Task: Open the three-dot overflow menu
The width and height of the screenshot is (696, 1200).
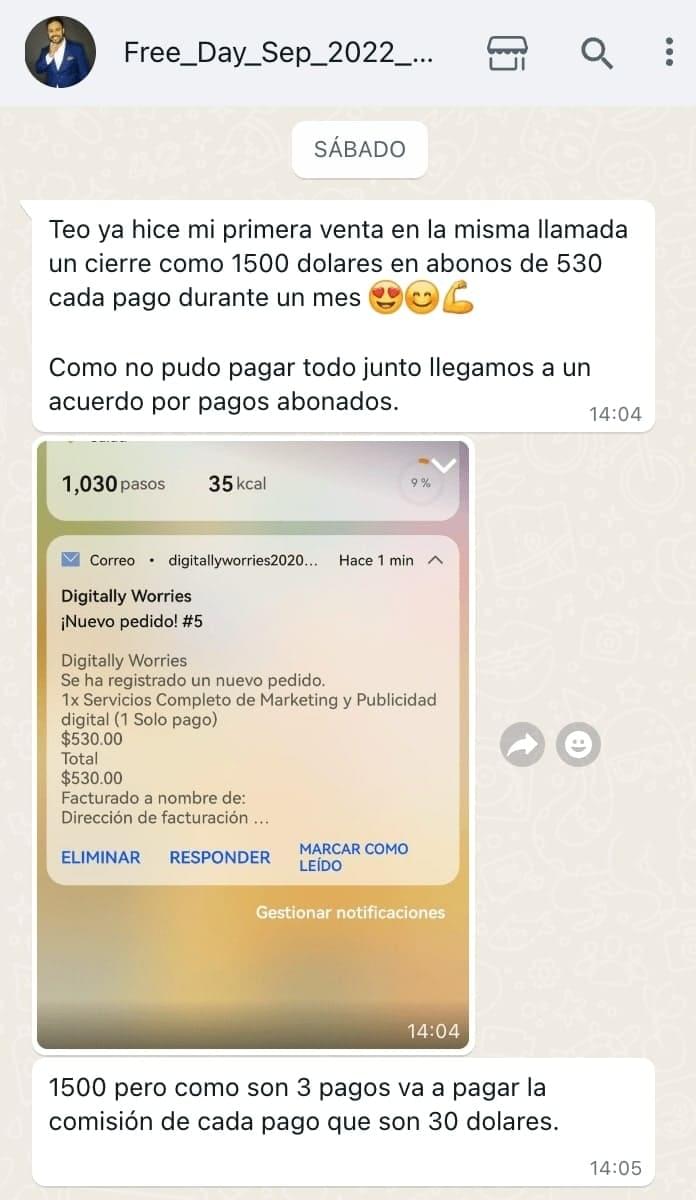Action: click(669, 52)
